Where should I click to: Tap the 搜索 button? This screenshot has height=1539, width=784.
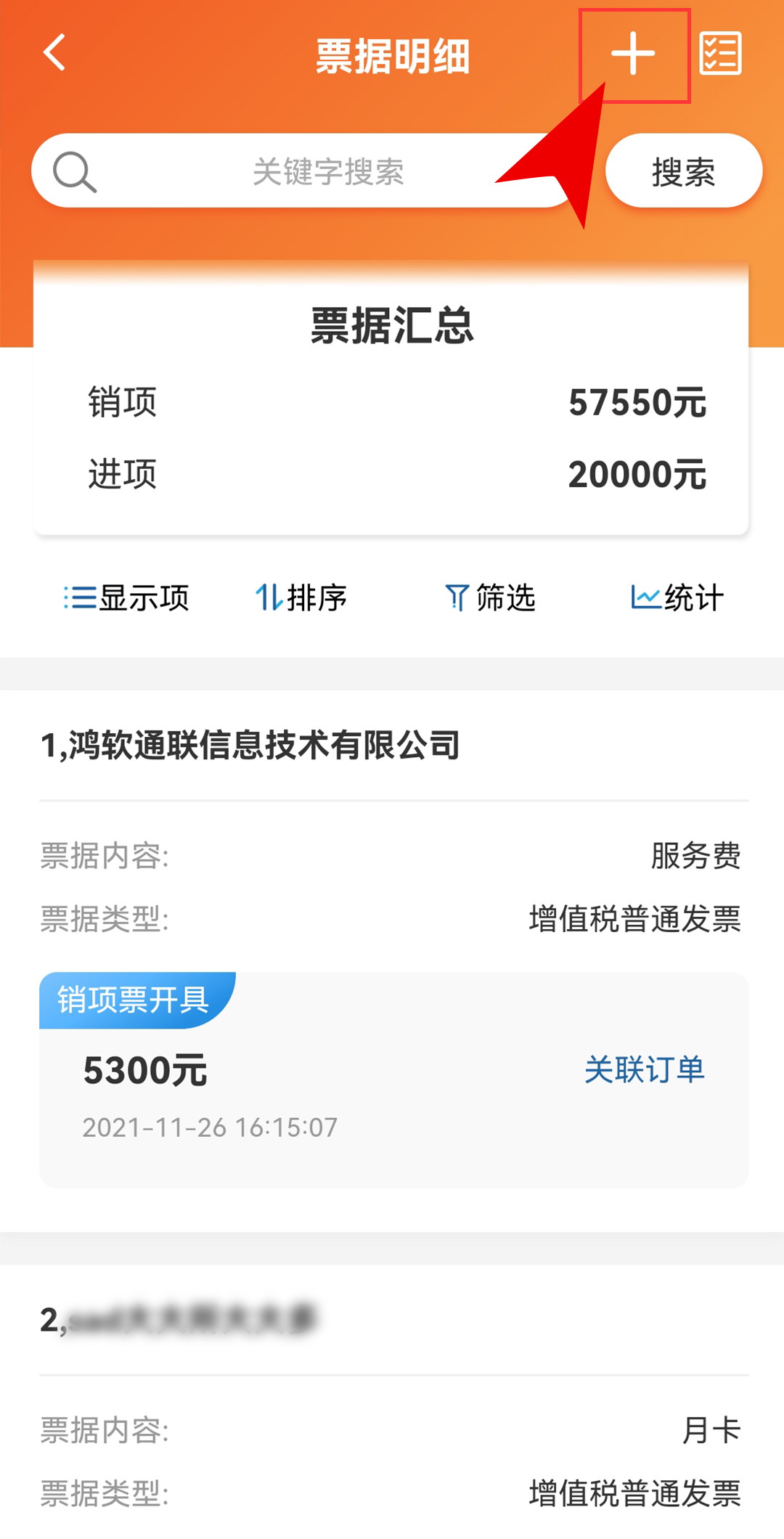tap(684, 171)
